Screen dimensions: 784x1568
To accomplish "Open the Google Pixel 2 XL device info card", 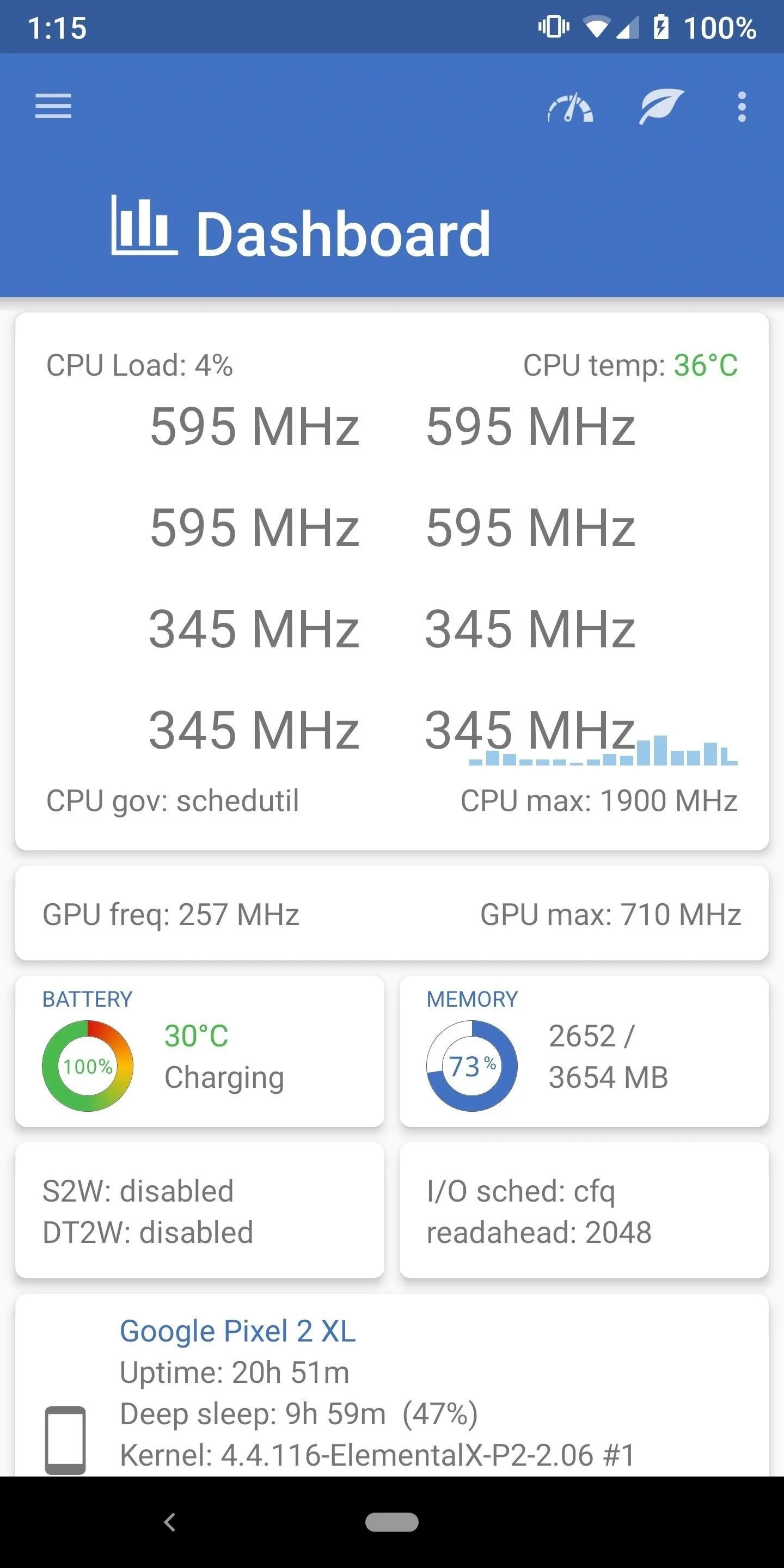I will [x=392, y=1386].
